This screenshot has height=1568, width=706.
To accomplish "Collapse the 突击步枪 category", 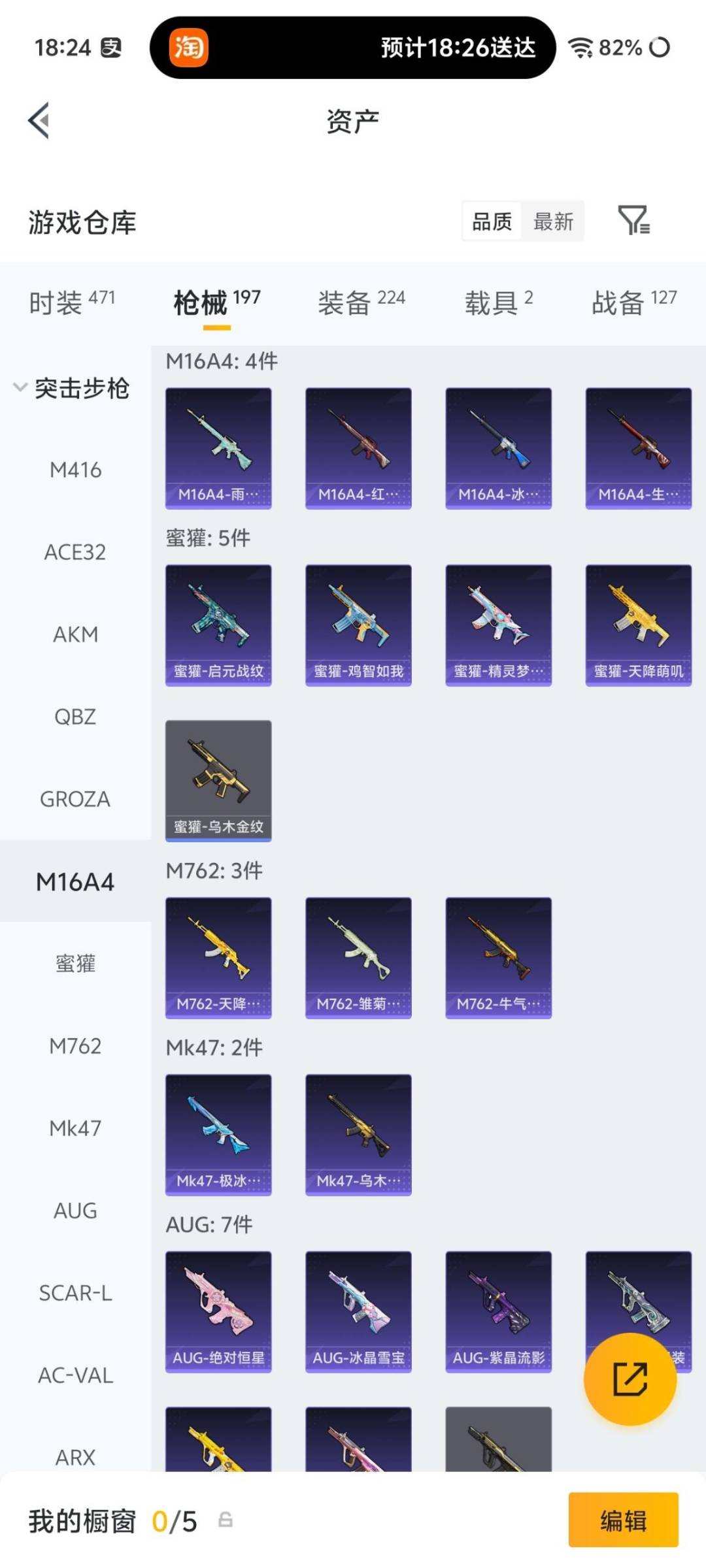I will pos(72,388).
